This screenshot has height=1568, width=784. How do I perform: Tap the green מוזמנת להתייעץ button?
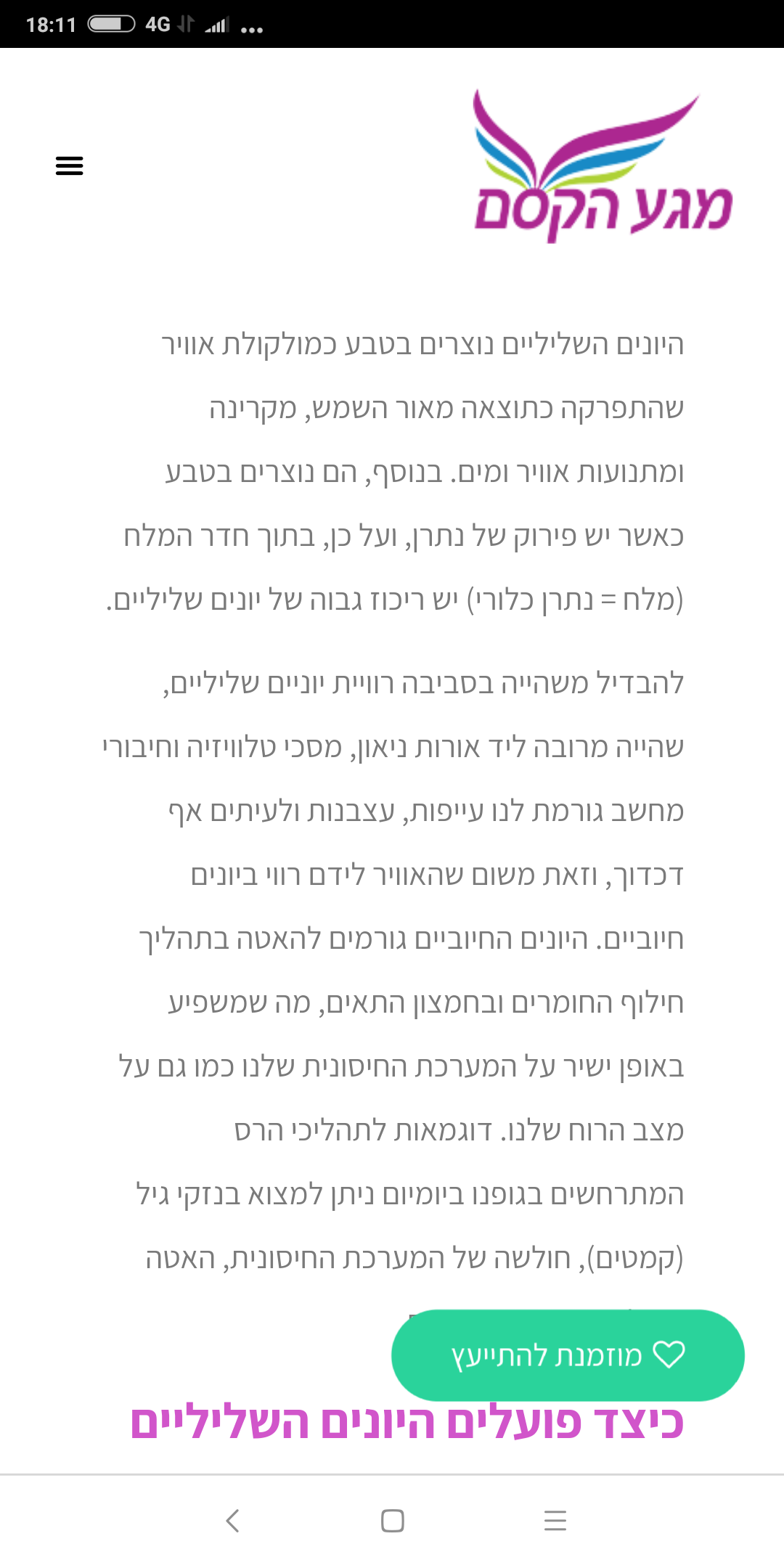pos(568,1355)
